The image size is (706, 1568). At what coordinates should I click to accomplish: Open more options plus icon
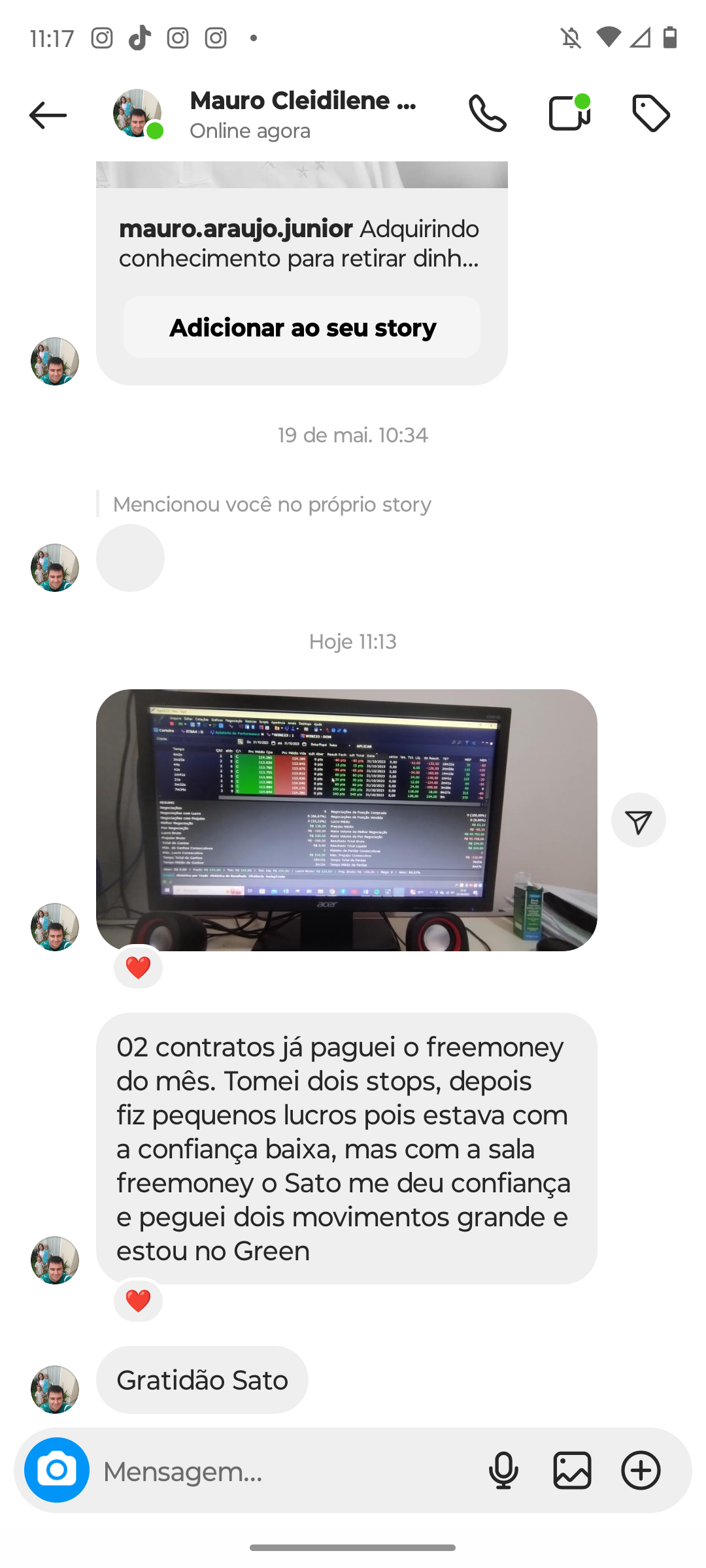click(x=641, y=1471)
